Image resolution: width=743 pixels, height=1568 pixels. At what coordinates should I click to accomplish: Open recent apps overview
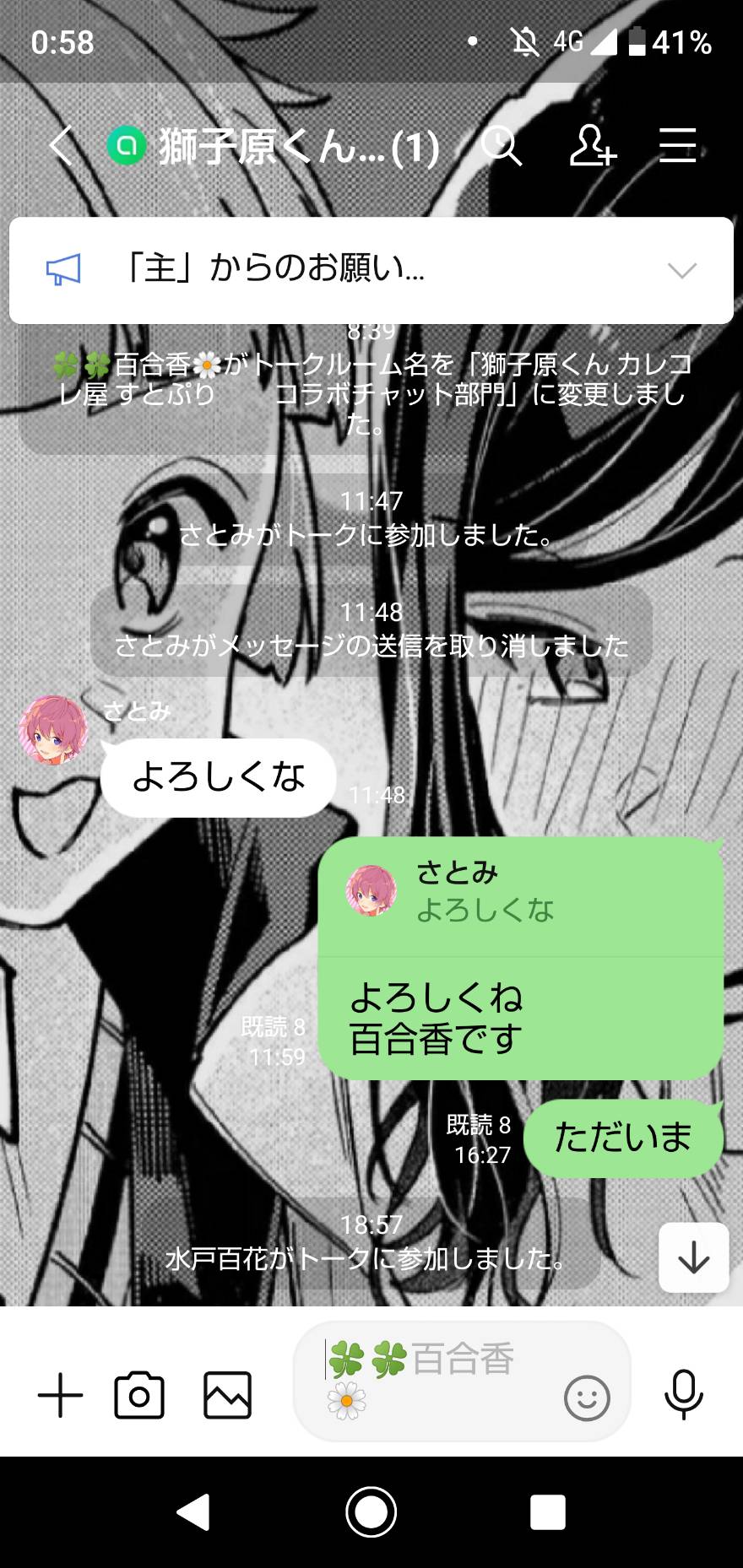click(x=547, y=1512)
